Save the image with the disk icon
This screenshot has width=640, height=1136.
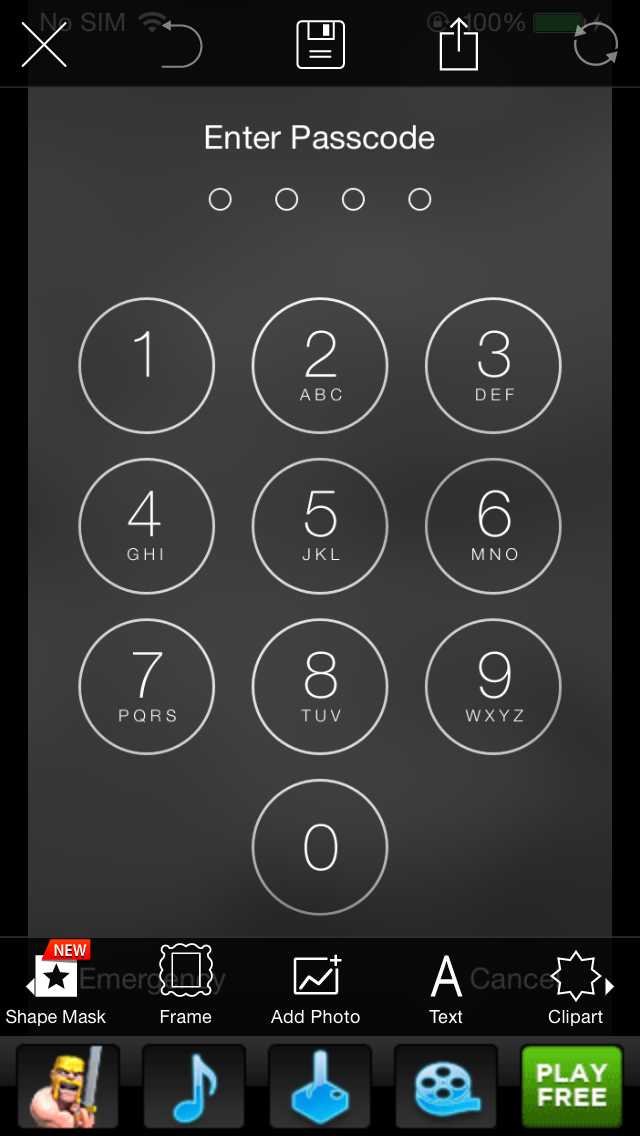point(320,46)
